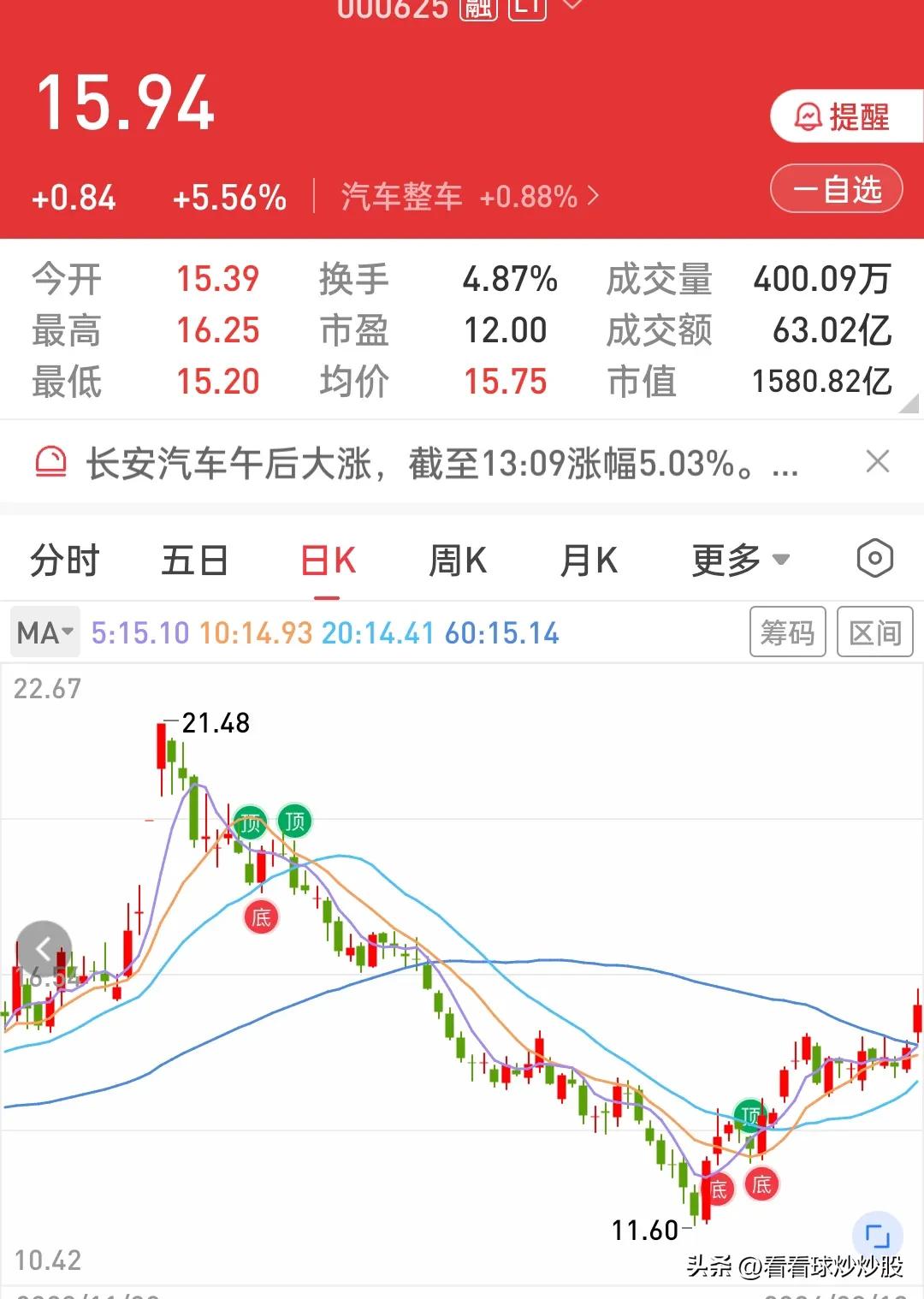The width and height of the screenshot is (924, 1299).
Task: Dismiss the news banner via the X
Action: tap(878, 461)
